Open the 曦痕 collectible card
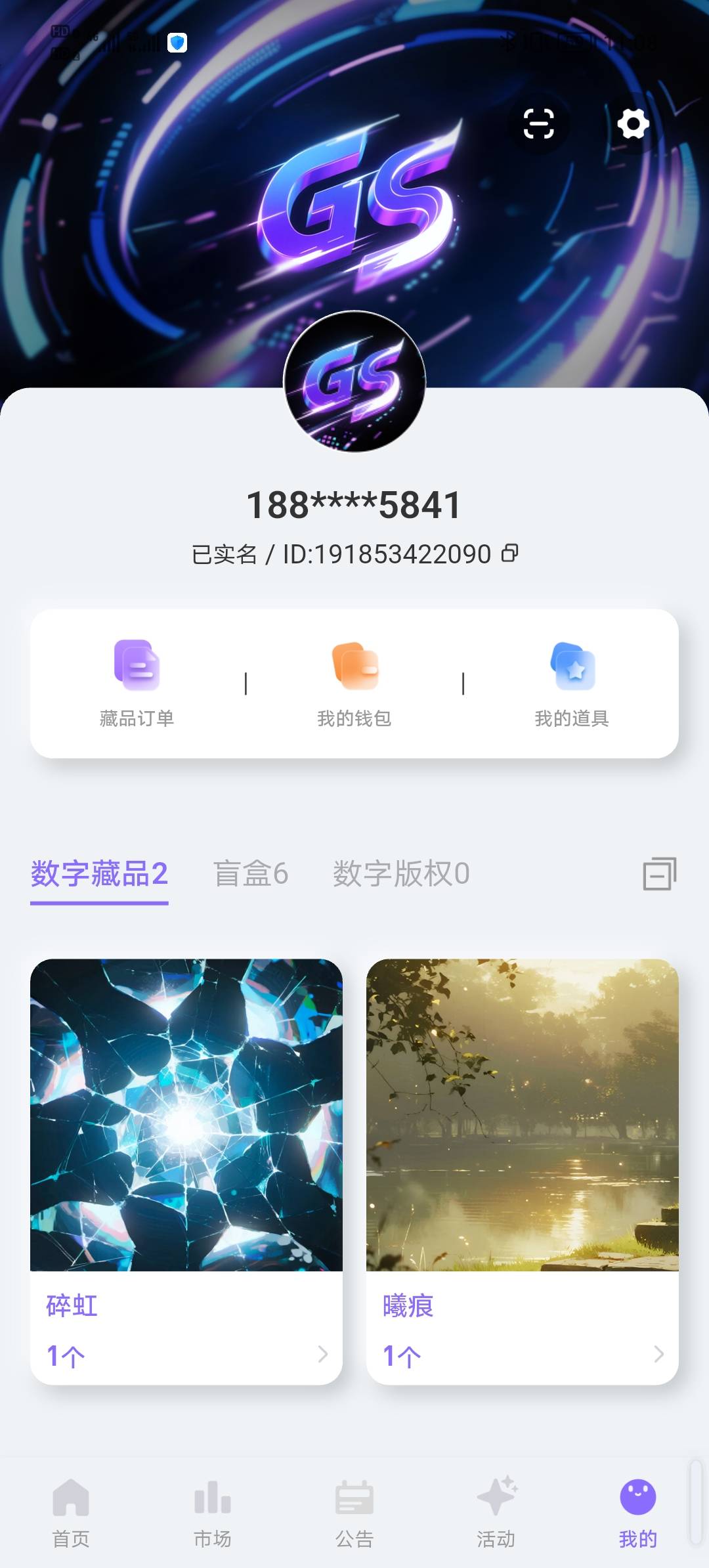This screenshot has width=709, height=1568. pyautogui.click(x=523, y=1171)
